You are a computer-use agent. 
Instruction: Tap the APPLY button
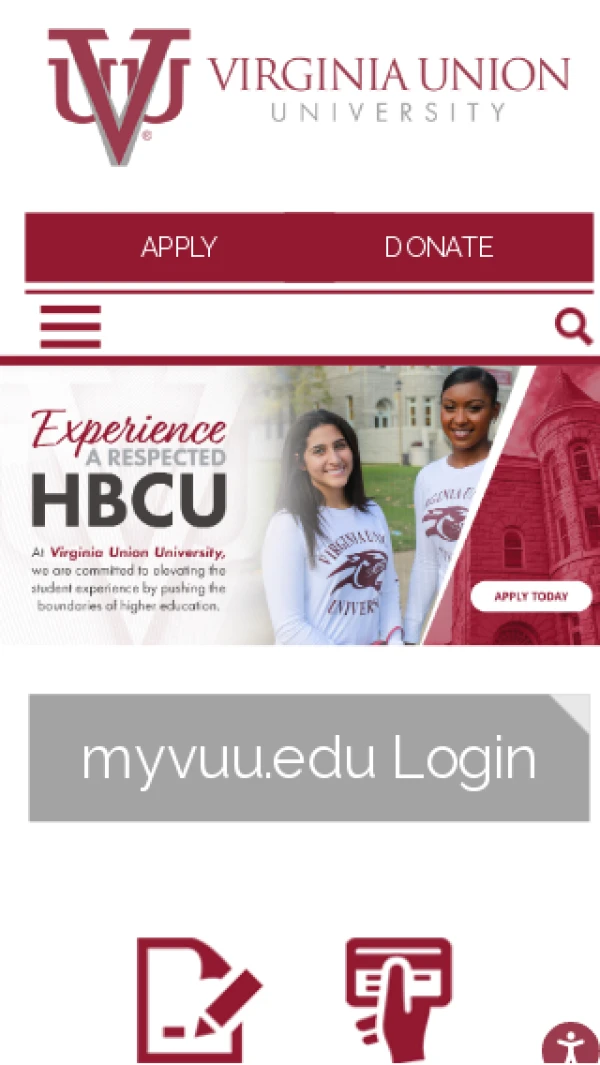coord(178,247)
